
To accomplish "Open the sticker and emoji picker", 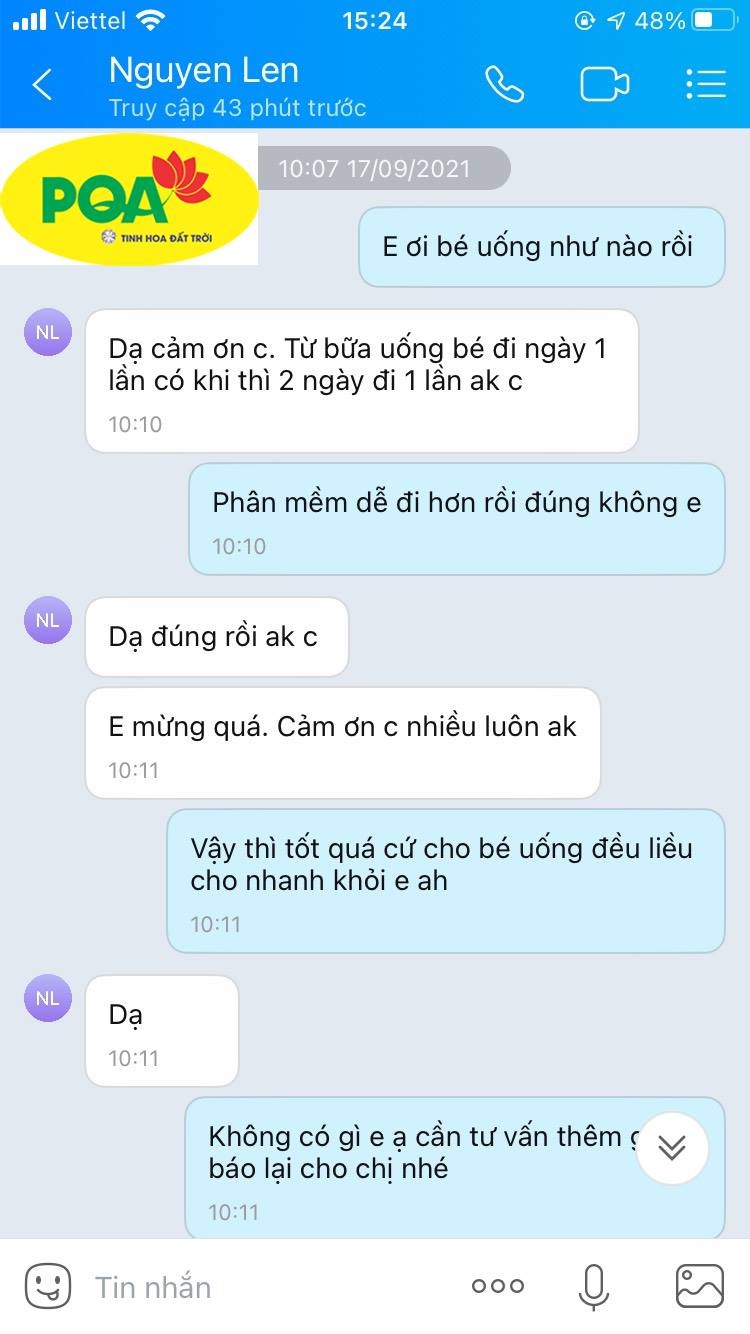I will tap(47, 1286).
